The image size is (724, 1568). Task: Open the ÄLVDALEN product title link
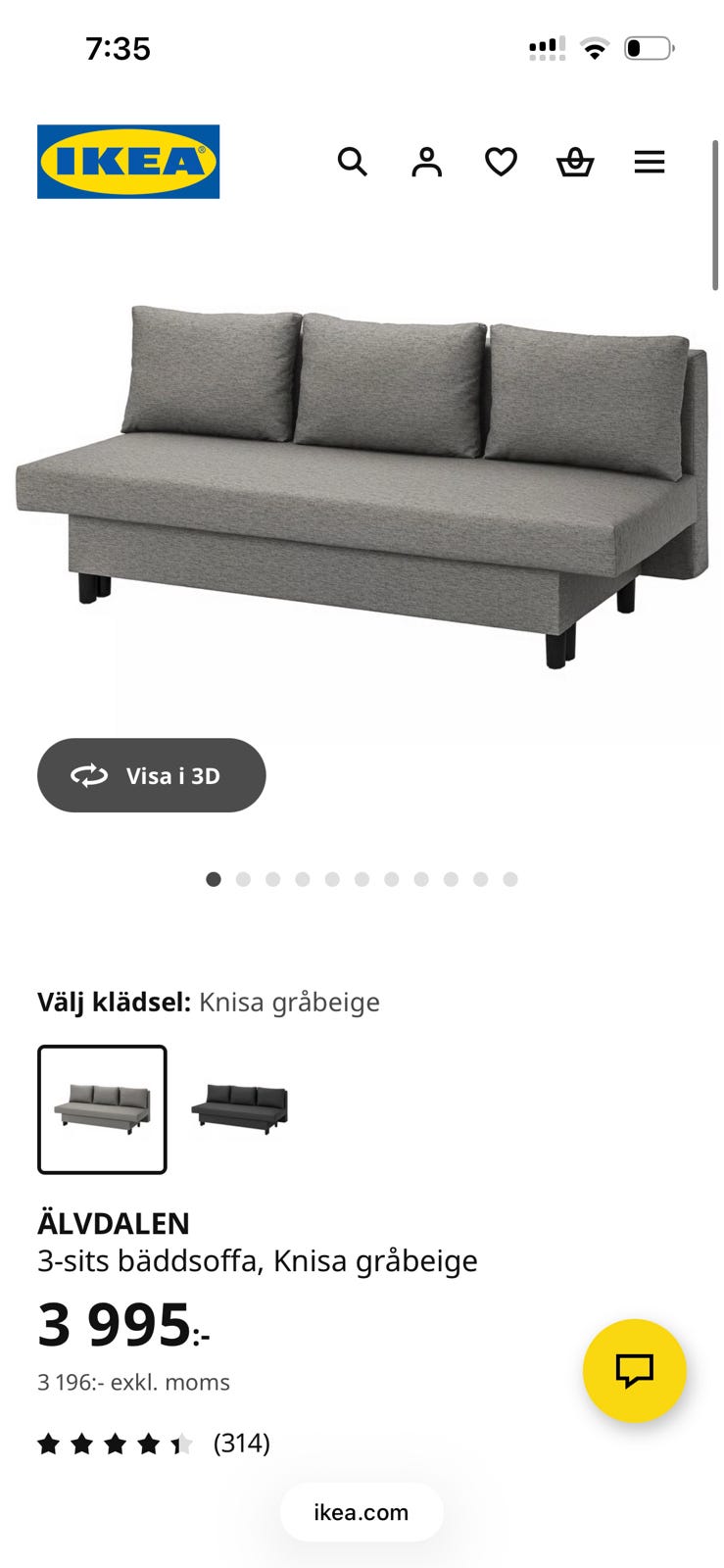tap(115, 1223)
